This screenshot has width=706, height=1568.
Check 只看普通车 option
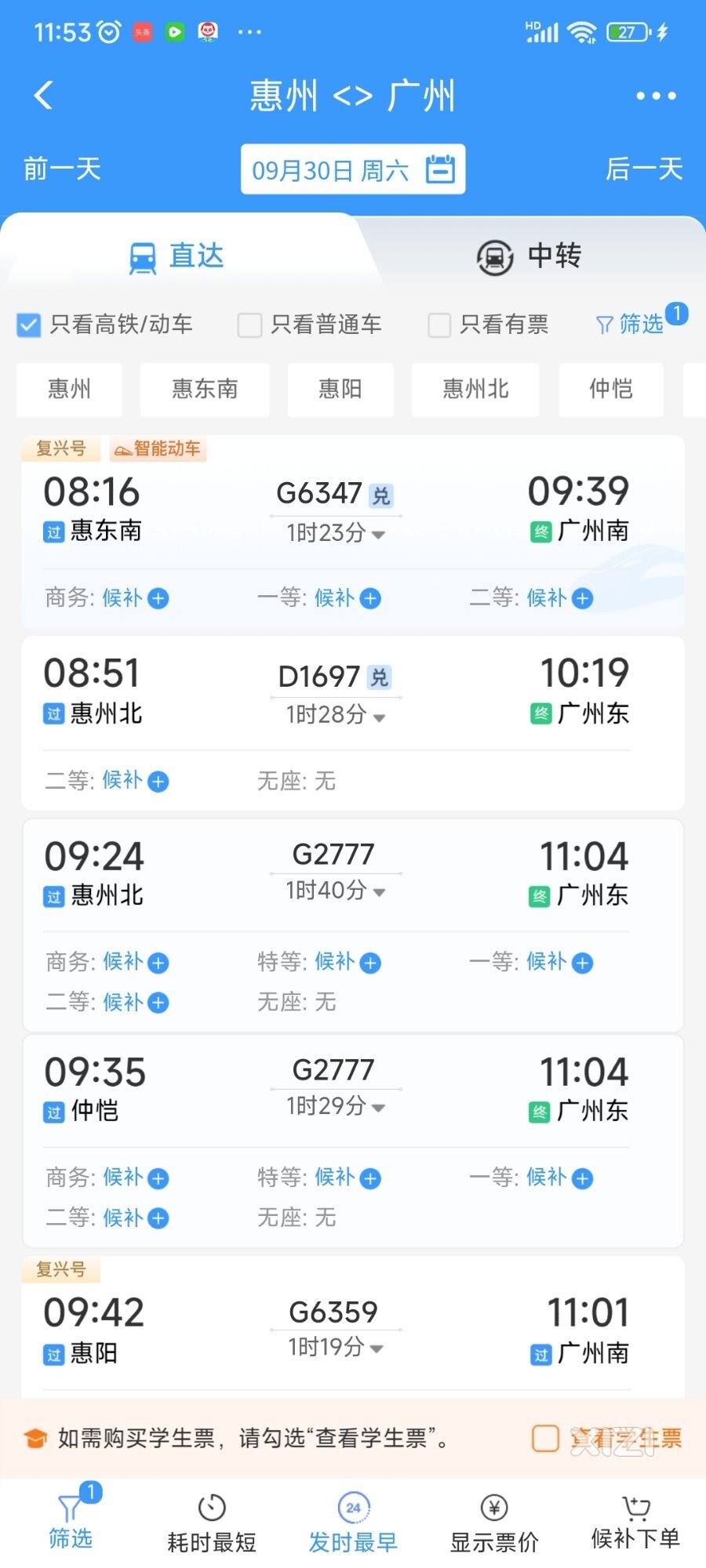[x=249, y=325]
